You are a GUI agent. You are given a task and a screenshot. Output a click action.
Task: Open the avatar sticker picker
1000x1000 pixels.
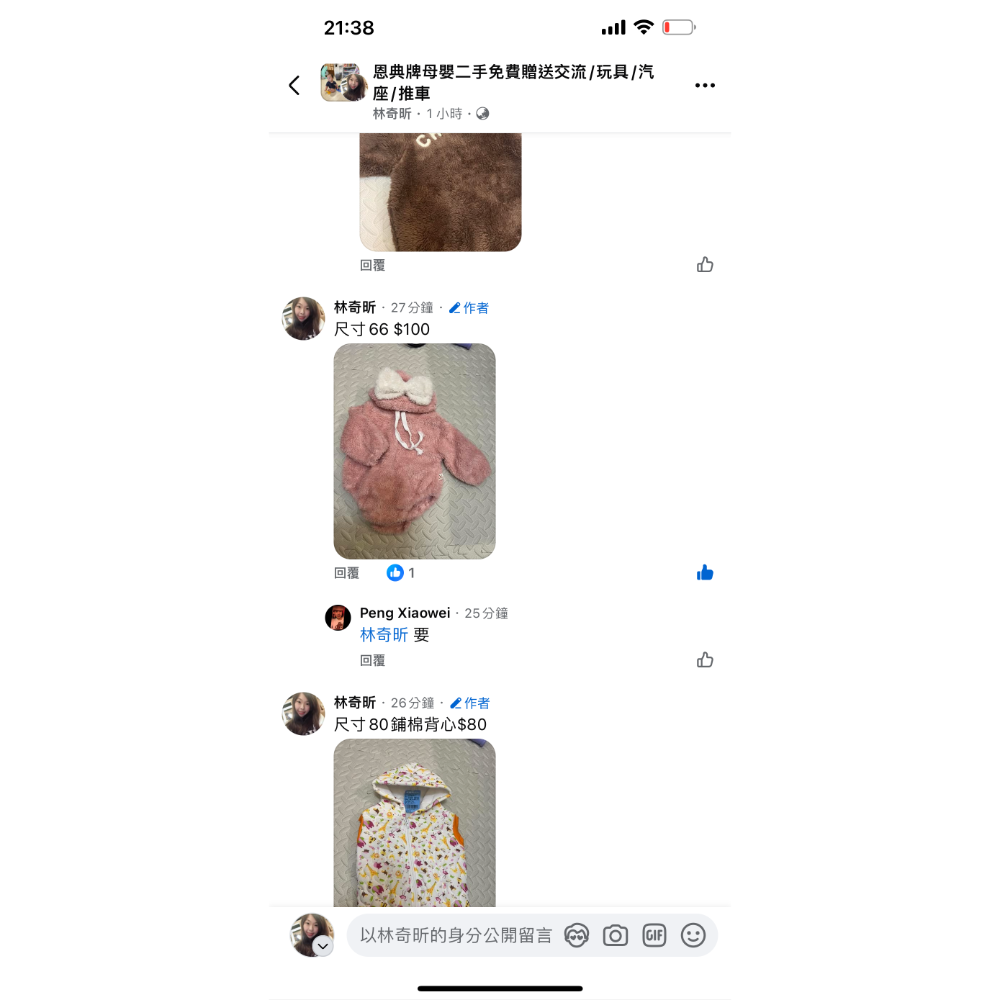click(x=576, y=936)
